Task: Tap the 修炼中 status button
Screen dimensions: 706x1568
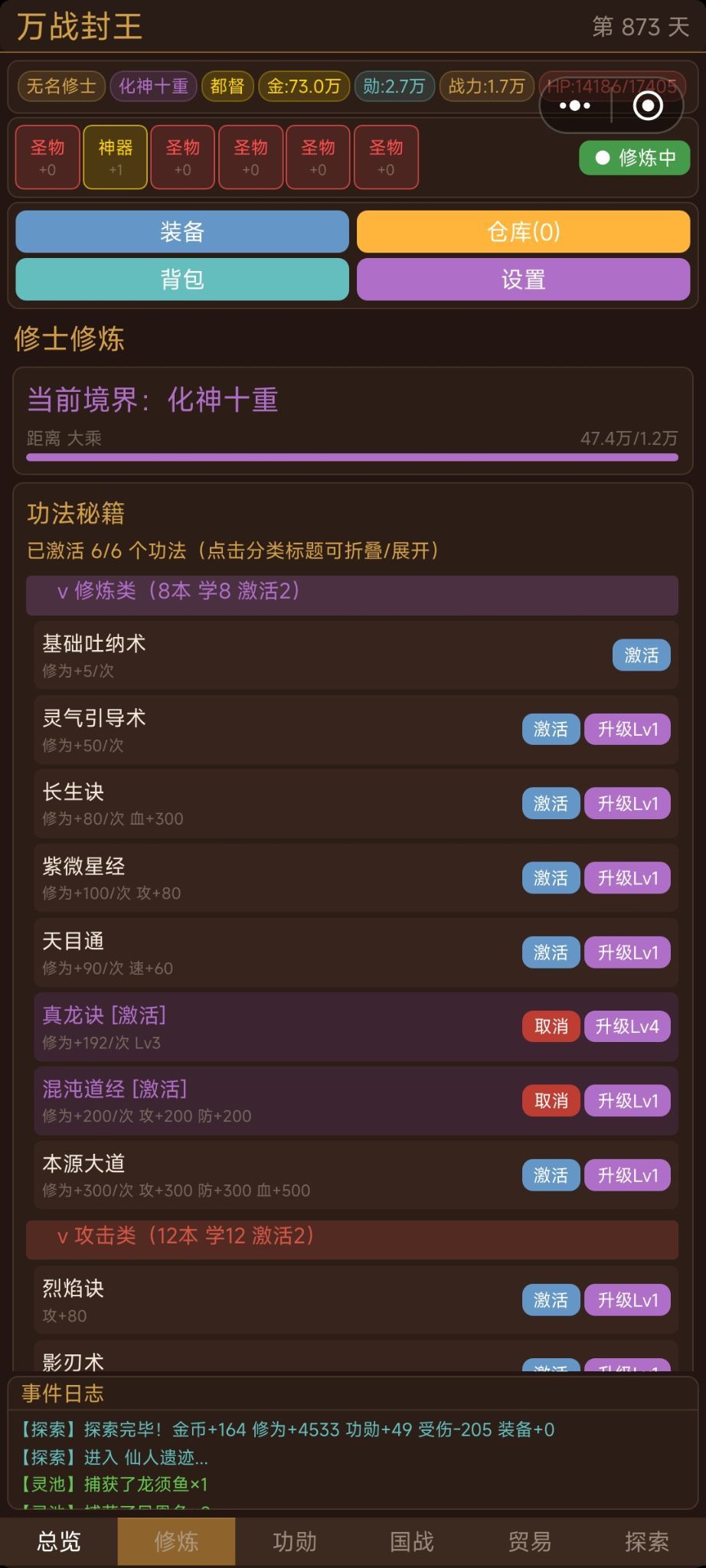Action: (635, 158)
